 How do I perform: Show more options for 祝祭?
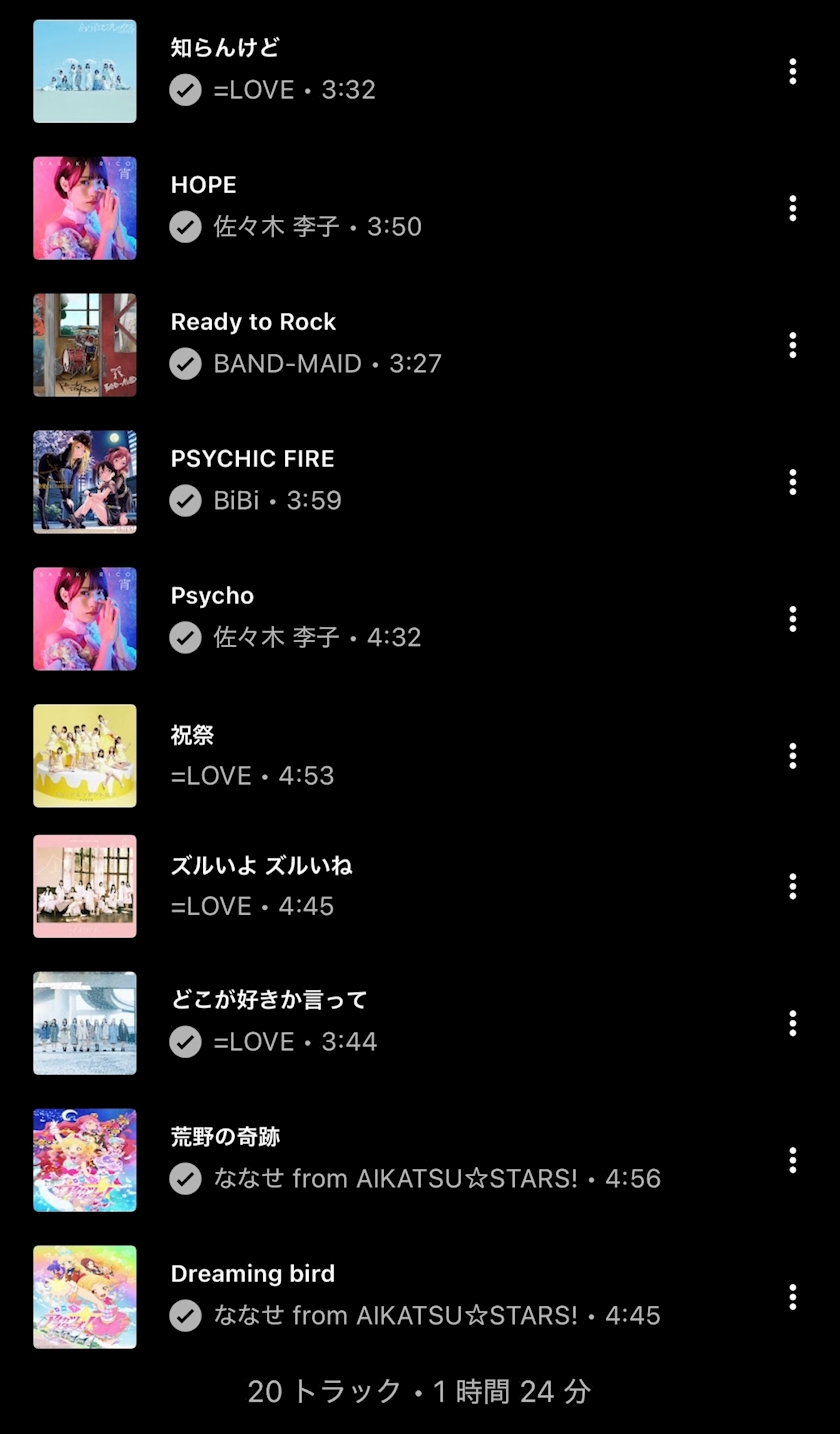click(792, 756)
